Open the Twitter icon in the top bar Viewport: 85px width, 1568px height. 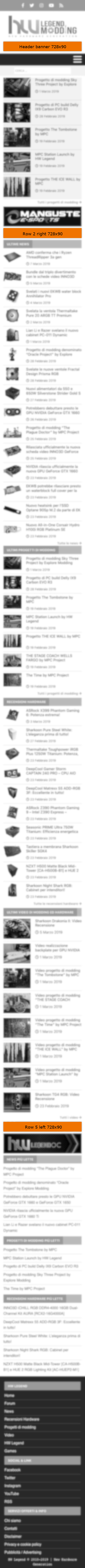click(x=33, y=5)
